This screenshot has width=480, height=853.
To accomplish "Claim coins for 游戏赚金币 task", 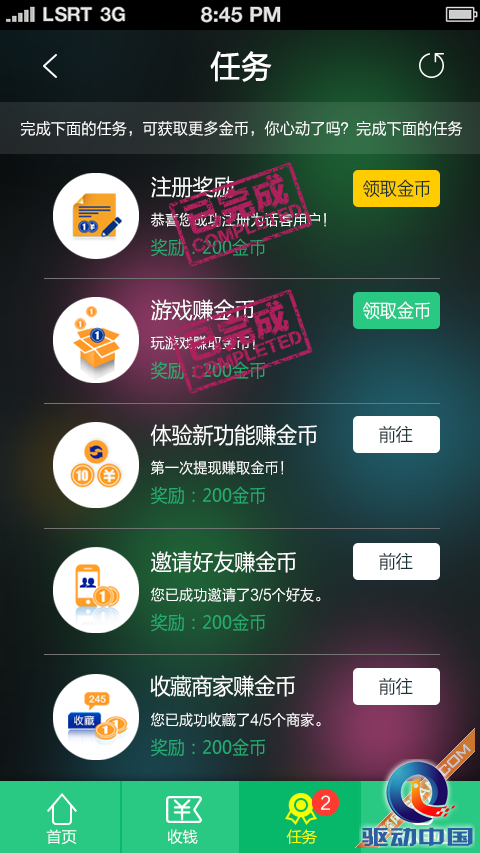I will [x=396, y=311].
